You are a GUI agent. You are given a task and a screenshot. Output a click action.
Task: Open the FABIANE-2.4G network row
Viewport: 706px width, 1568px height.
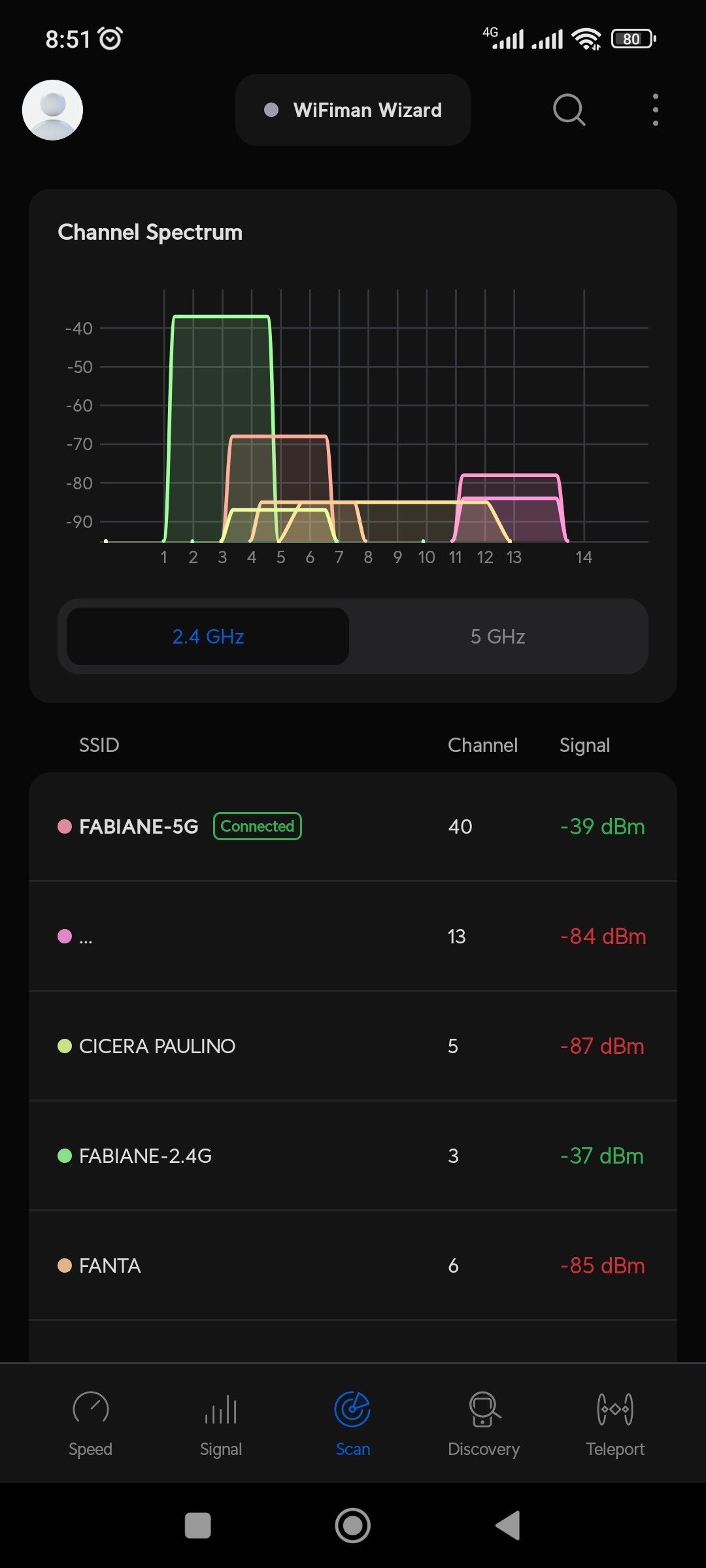[353, 1156]
